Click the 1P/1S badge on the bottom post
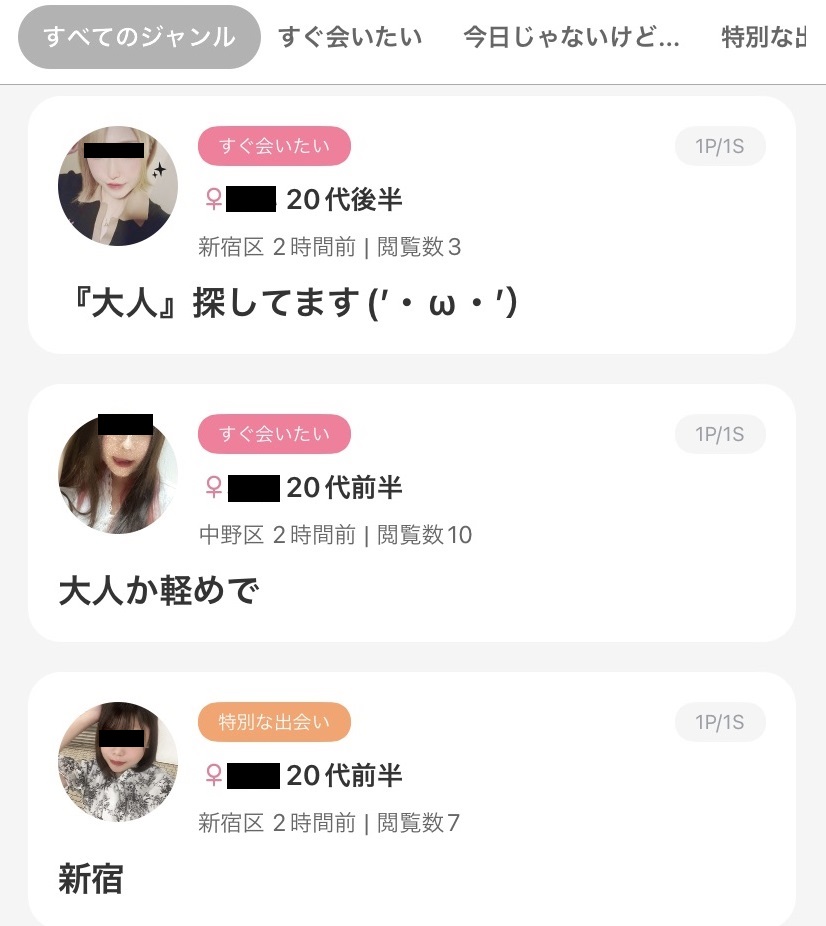This screenshot has width=826, height=926. point(720,722)
